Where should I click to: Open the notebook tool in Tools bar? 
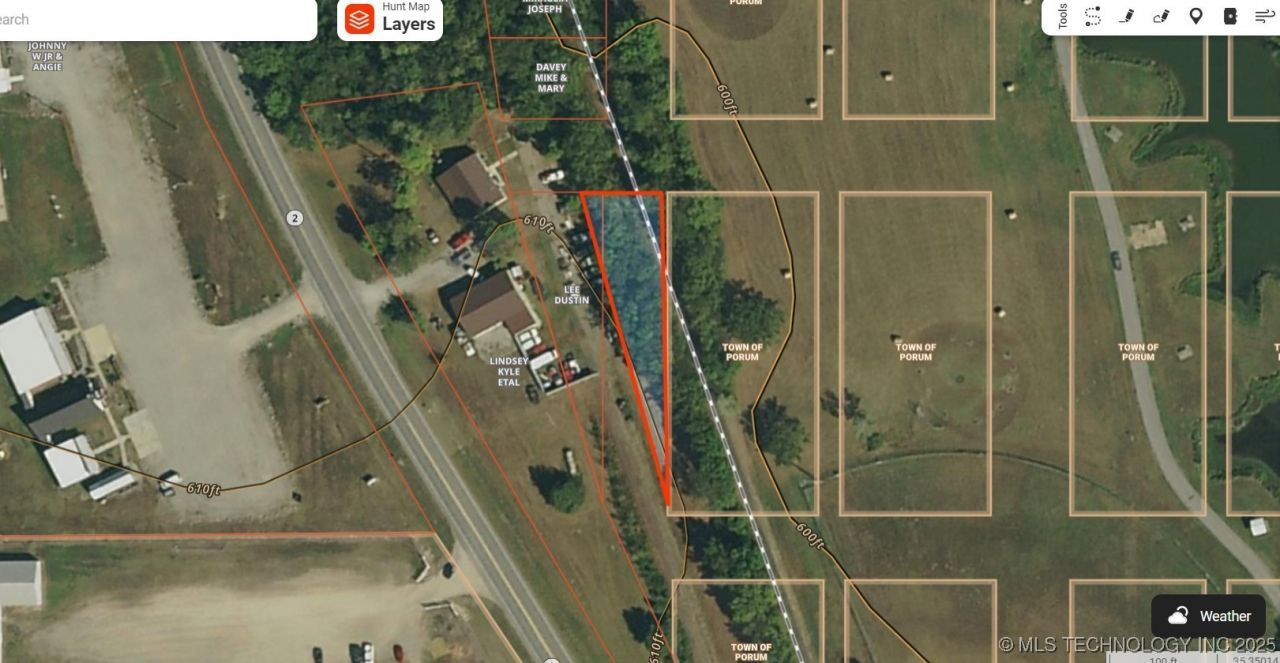tap(1230, 16)
